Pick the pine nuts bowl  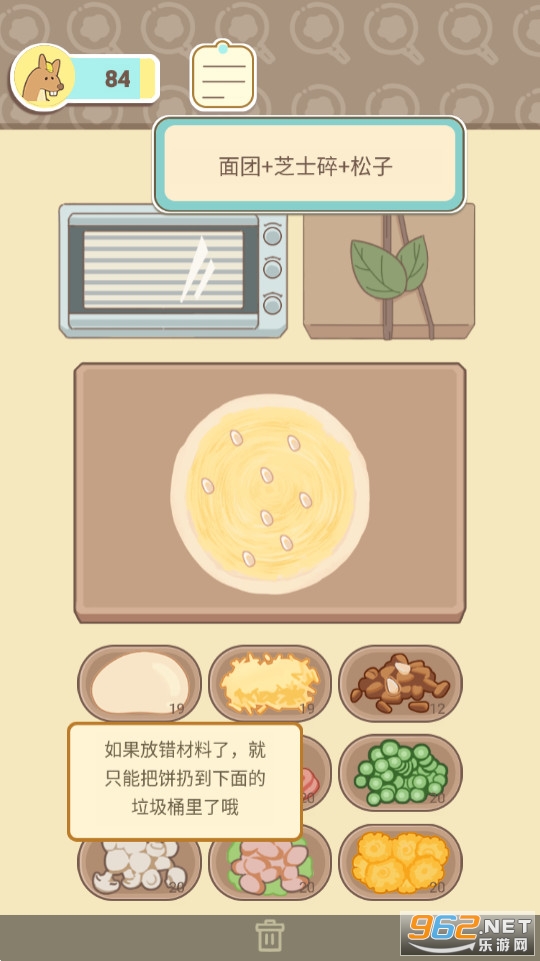400,683
